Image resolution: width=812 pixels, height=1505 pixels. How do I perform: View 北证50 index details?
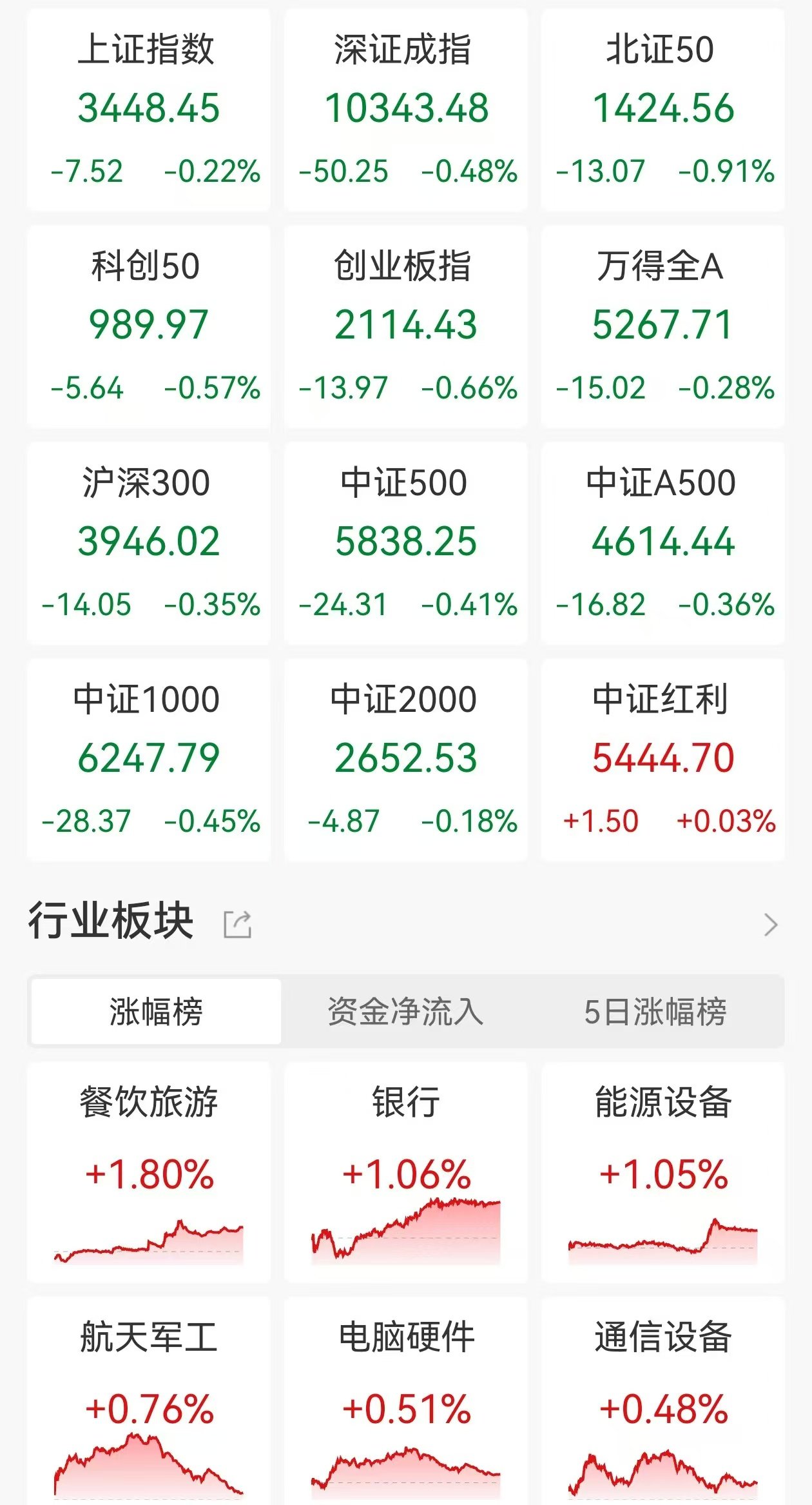tap(663, 110)
